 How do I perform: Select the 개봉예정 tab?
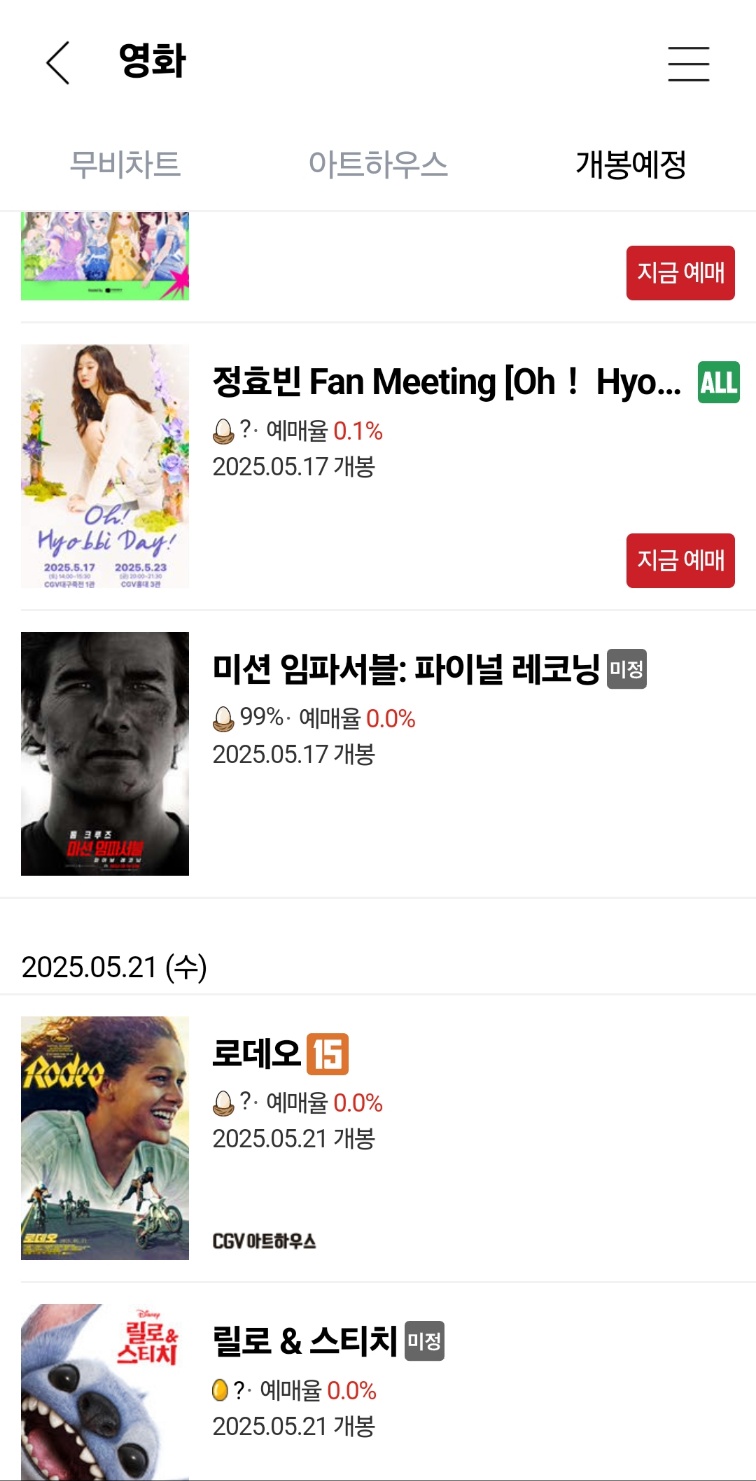[x=630, y=164]
